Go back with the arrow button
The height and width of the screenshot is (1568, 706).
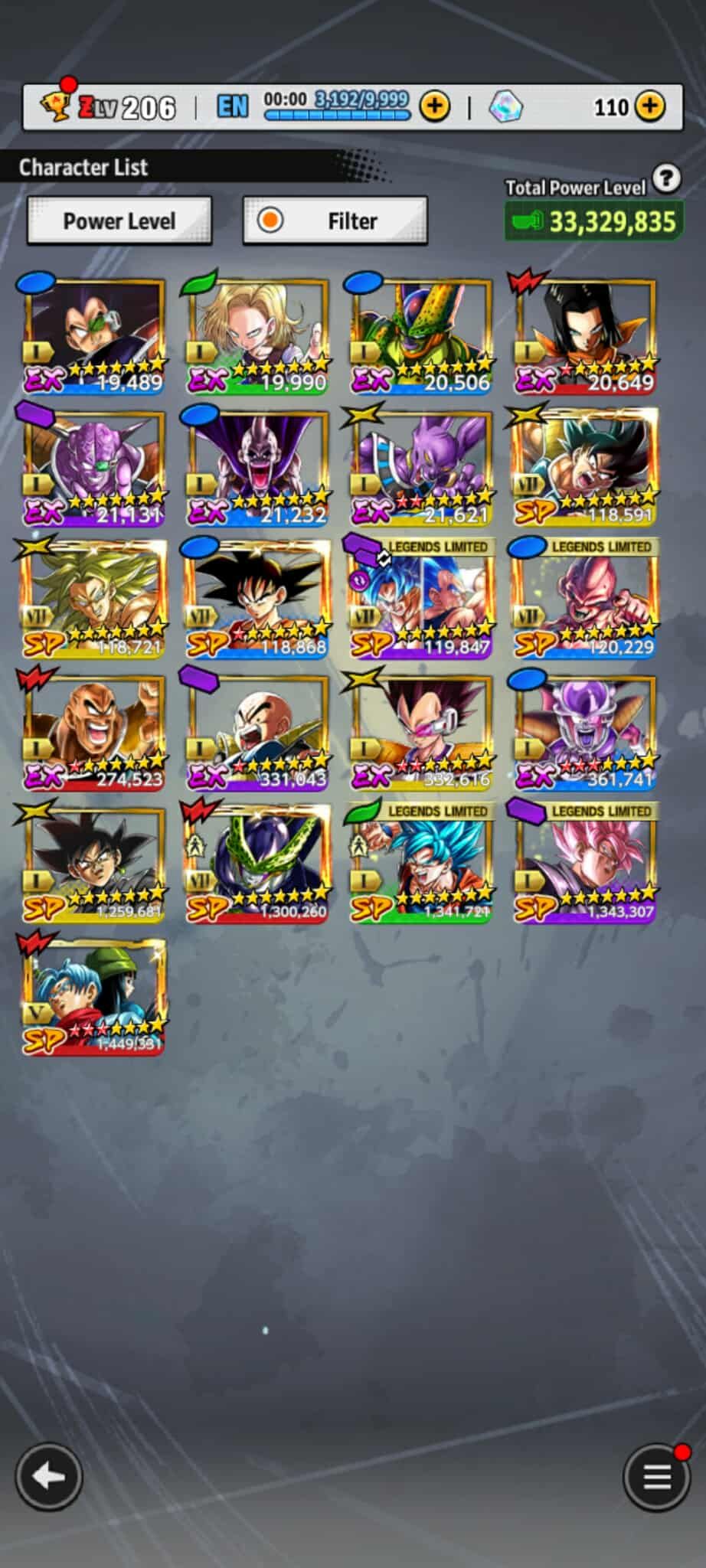(x=49, y=1476)
